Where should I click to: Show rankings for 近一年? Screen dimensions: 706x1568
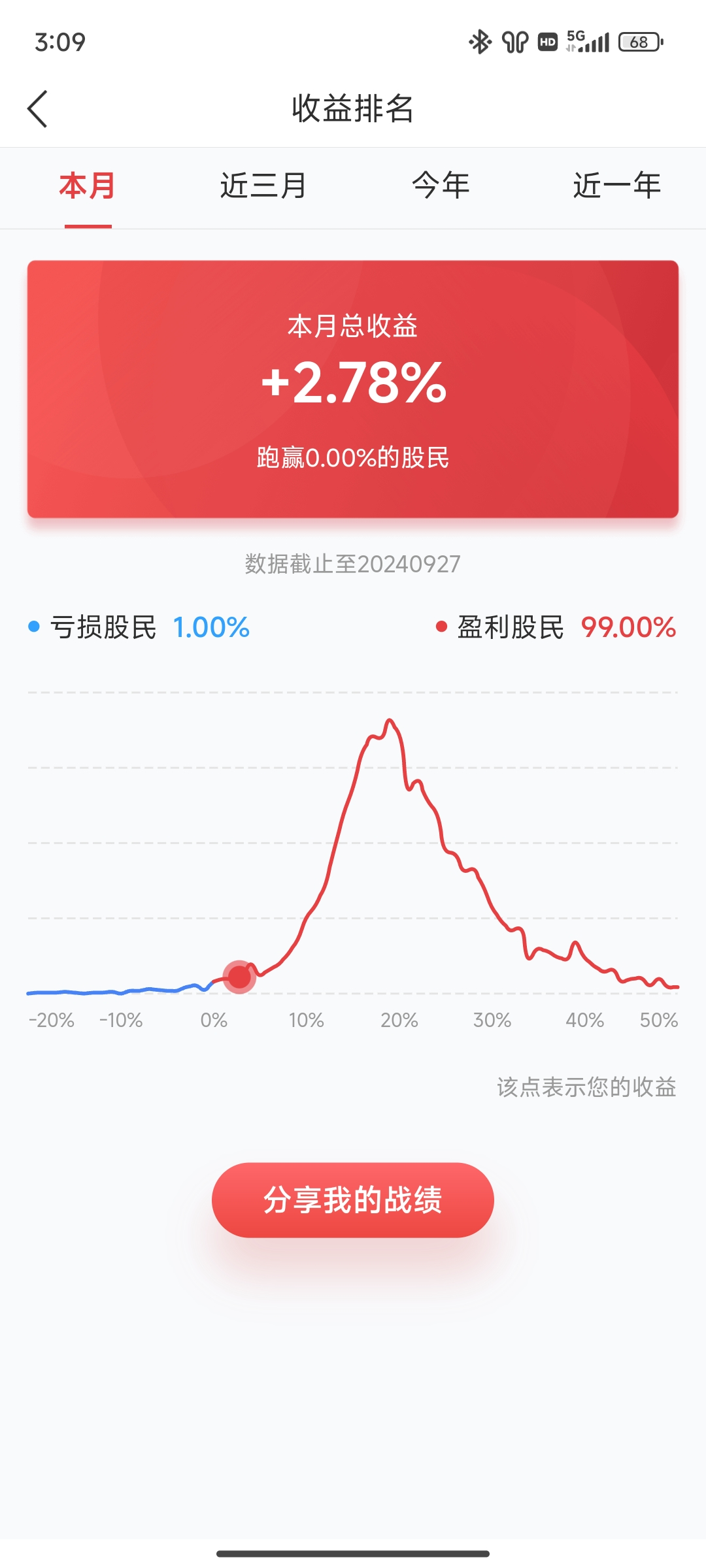(618, 186)
